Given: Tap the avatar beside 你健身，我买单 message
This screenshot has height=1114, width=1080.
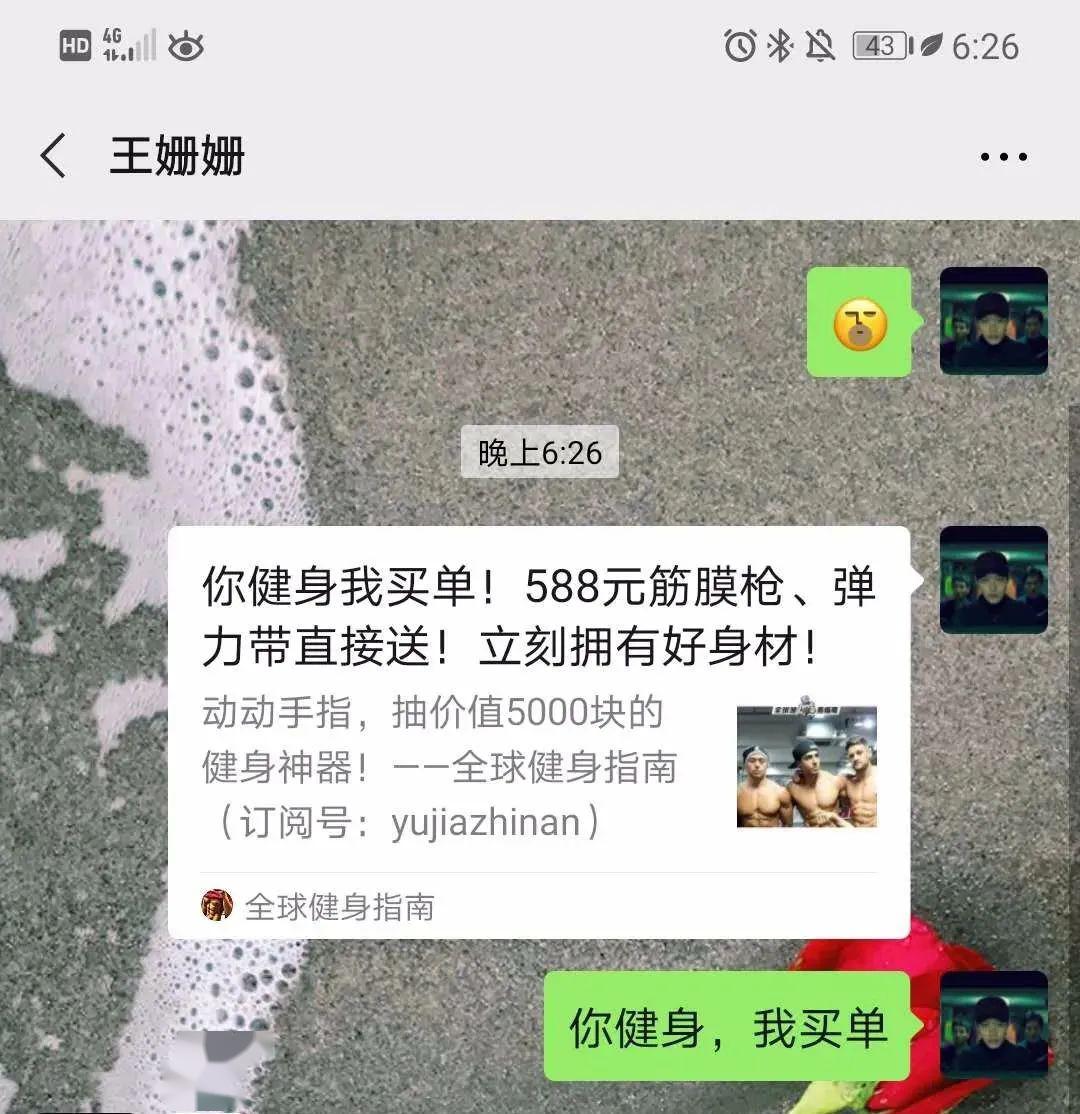Looking at the screenshot, I should pyautogui.click(x=993, y=1025).
